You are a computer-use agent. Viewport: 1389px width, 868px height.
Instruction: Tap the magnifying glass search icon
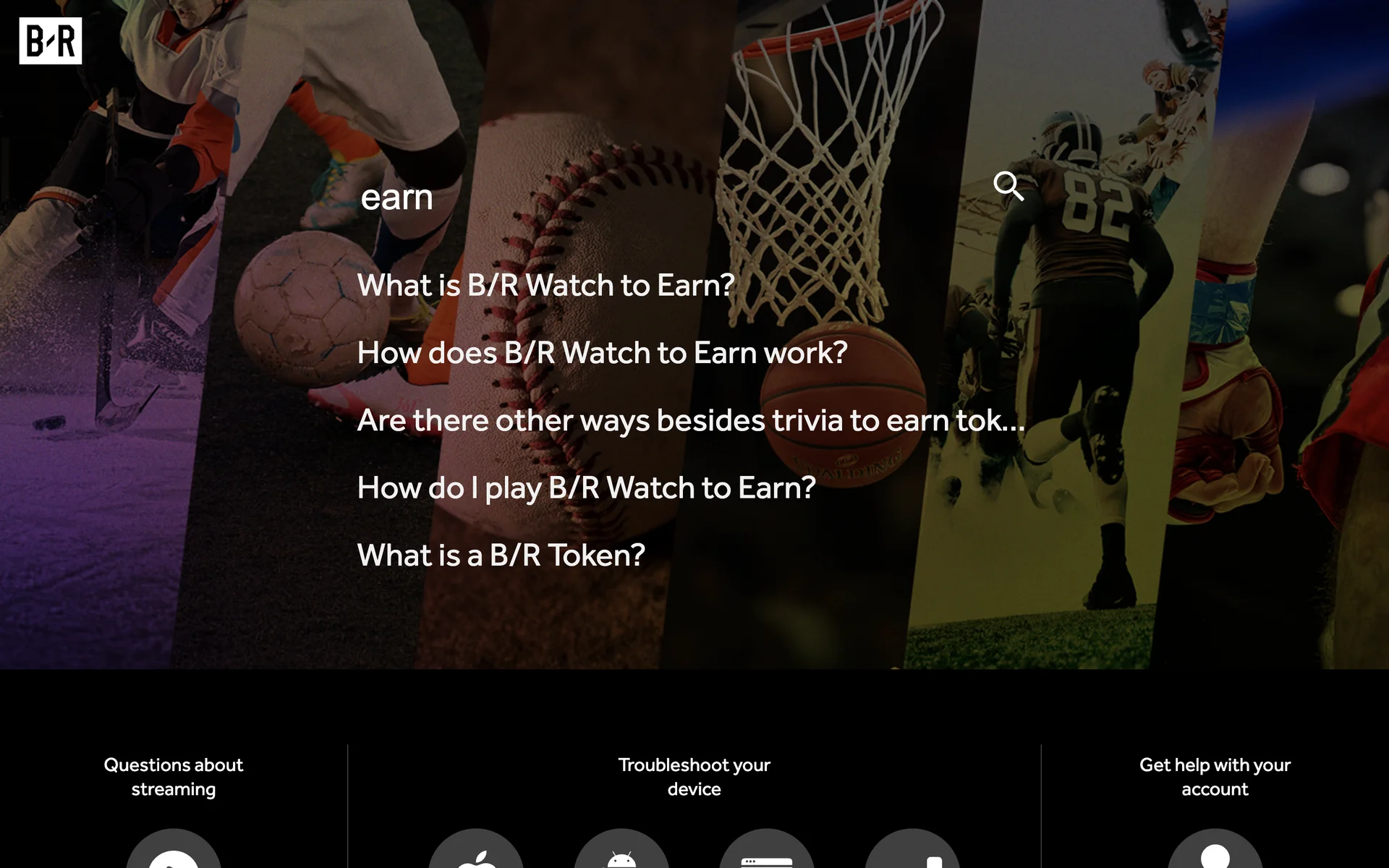pyautogui.click(x=1008, y=186)
